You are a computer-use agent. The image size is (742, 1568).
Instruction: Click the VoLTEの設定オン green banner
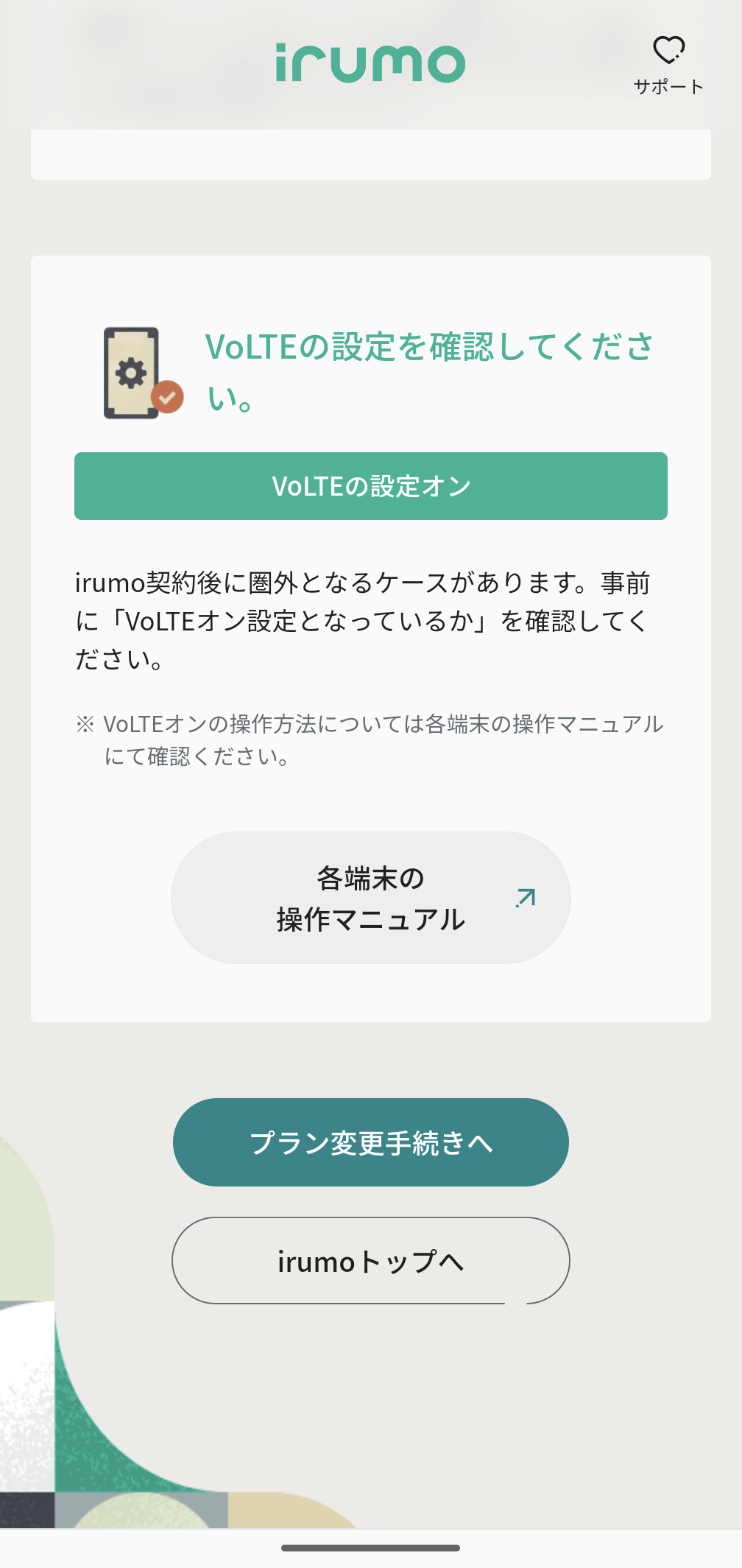point(370,486)
